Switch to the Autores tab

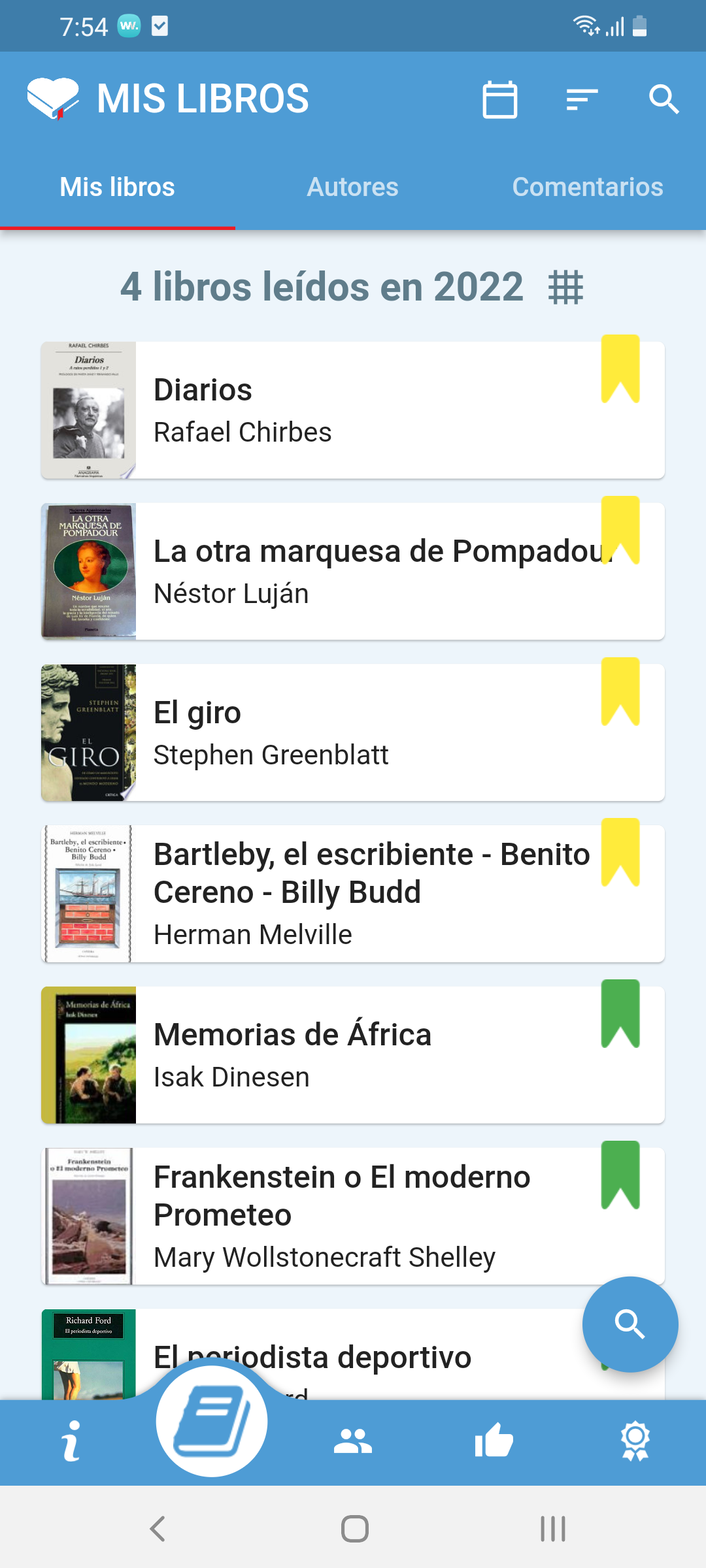pos(352,187)
